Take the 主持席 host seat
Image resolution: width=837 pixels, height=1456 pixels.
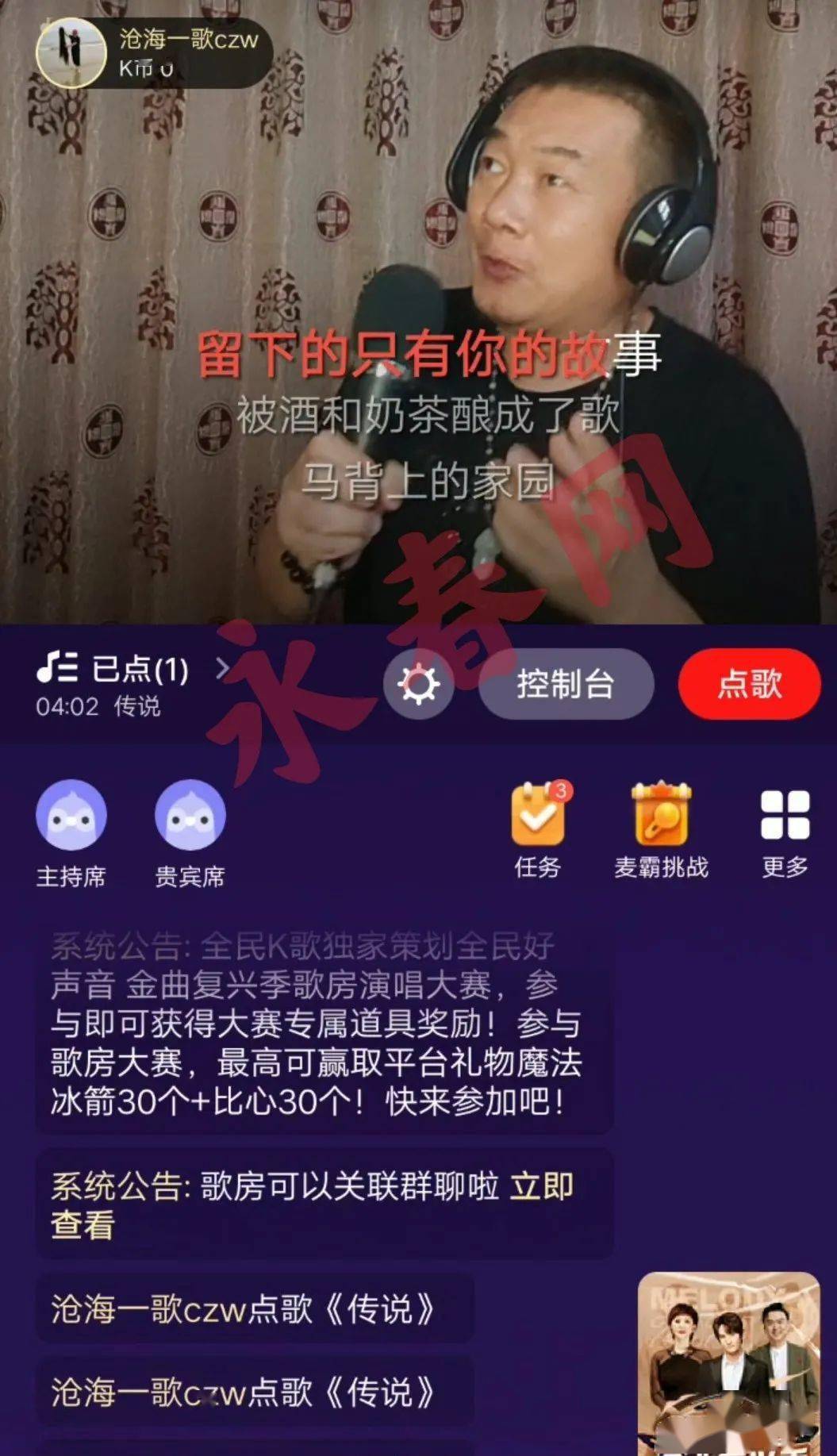pyautogui.click(x=71, y=817)
